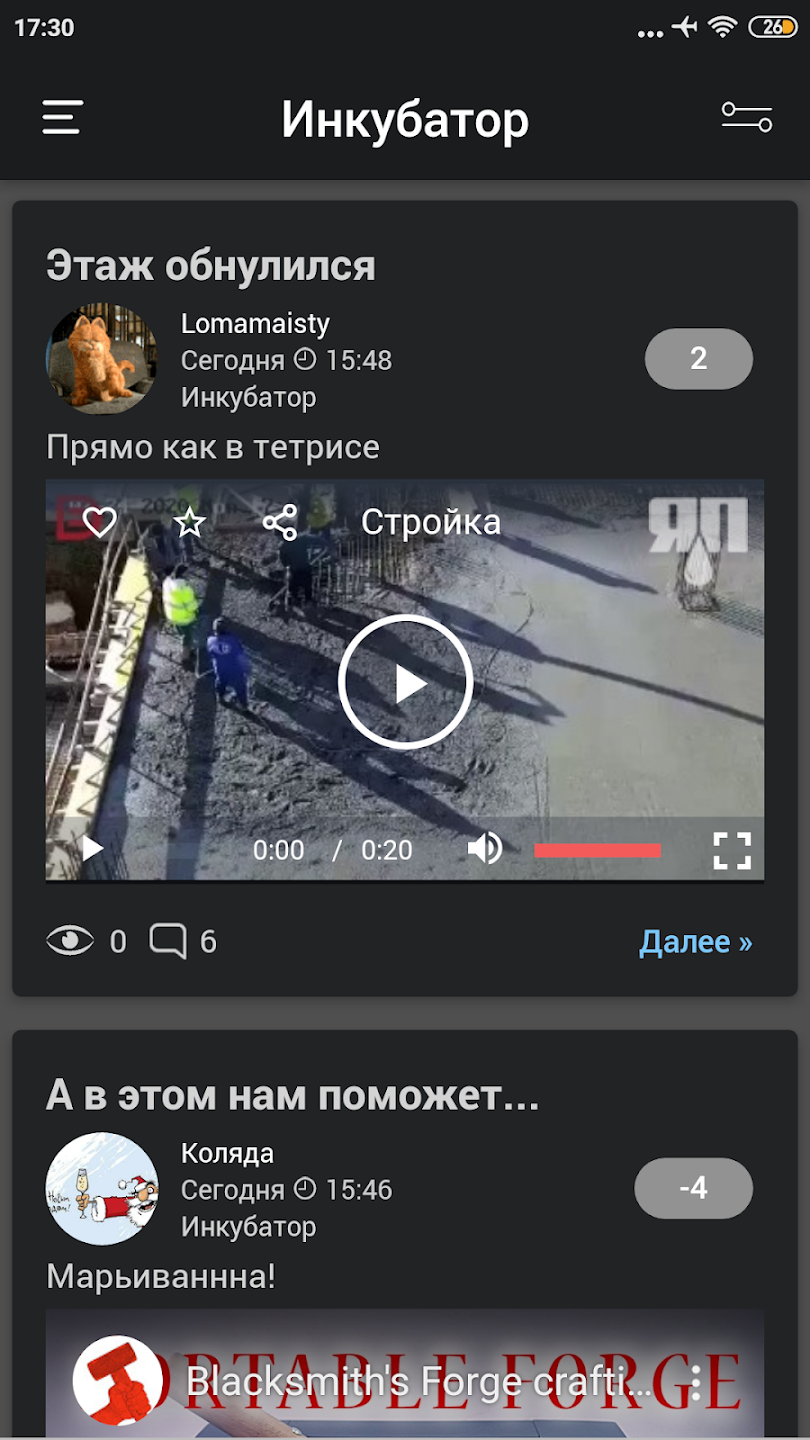Add the Стройка video to favorites with the star

(x=189, y=522)
